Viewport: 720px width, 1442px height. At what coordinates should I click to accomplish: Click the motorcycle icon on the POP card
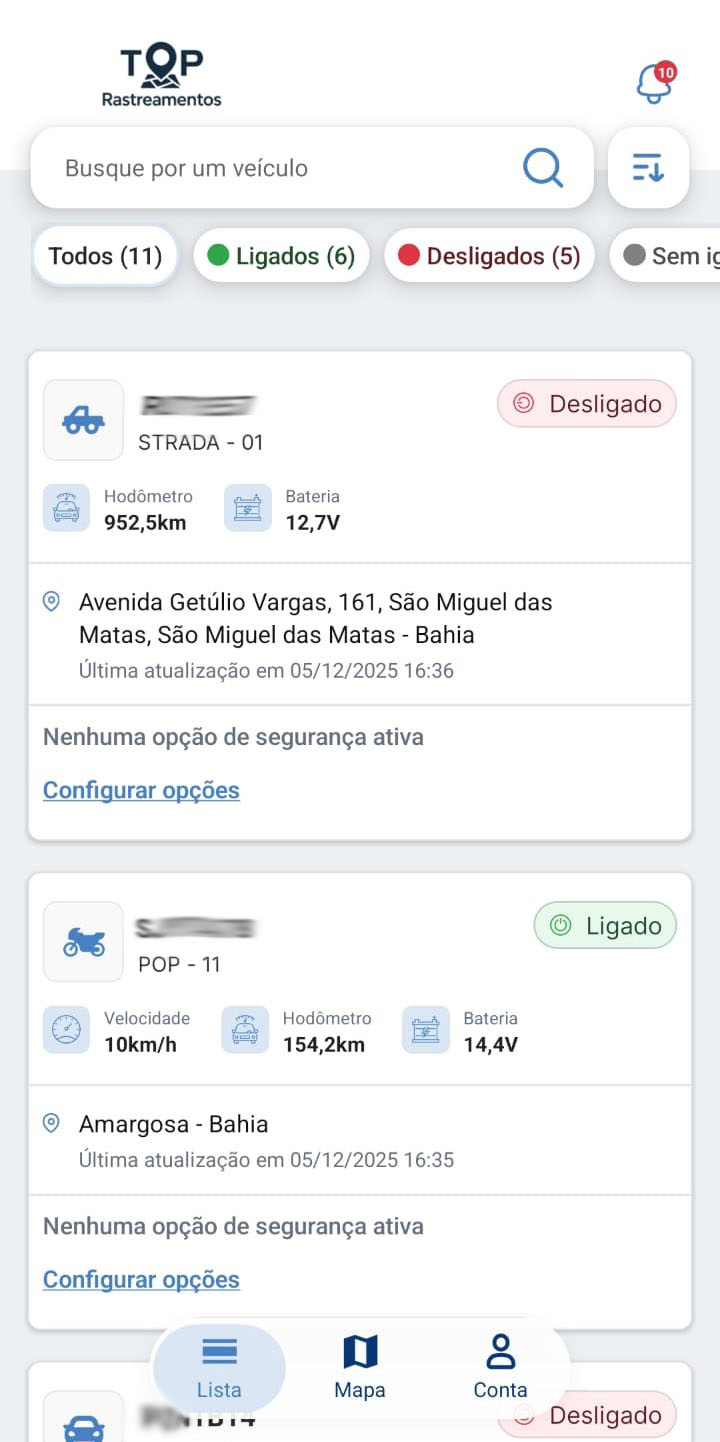click(x=82, y=941)
